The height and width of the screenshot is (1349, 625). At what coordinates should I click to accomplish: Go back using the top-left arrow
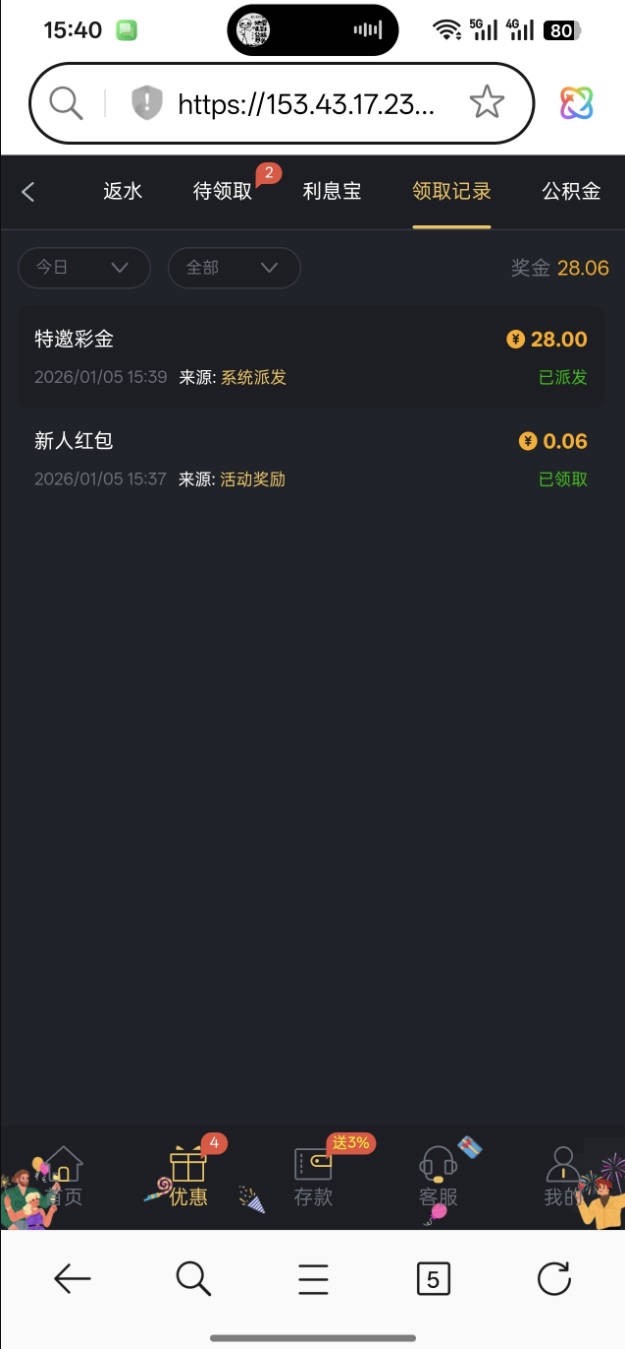pyautogui.click(x=28, y=192)
